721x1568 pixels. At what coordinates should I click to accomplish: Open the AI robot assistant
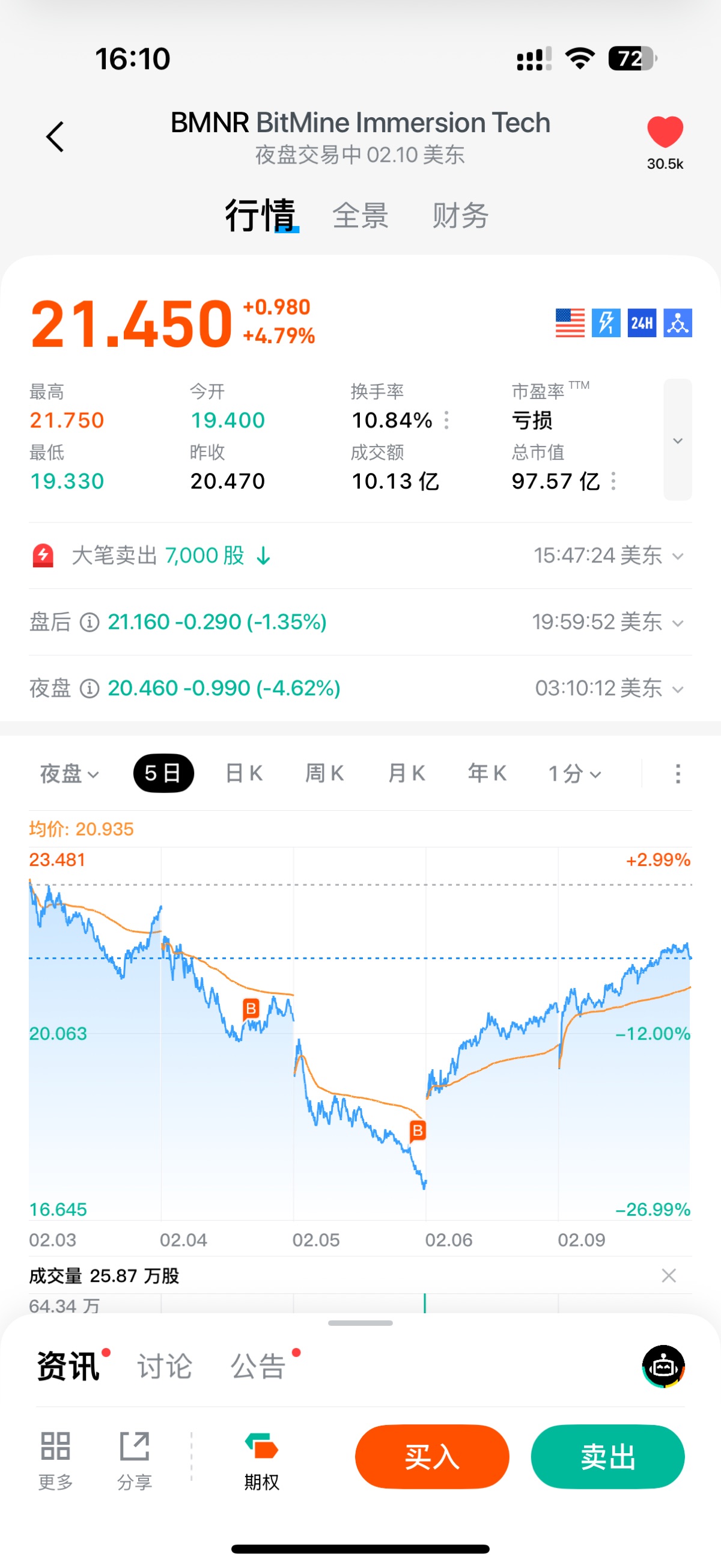coord(663,1367)
